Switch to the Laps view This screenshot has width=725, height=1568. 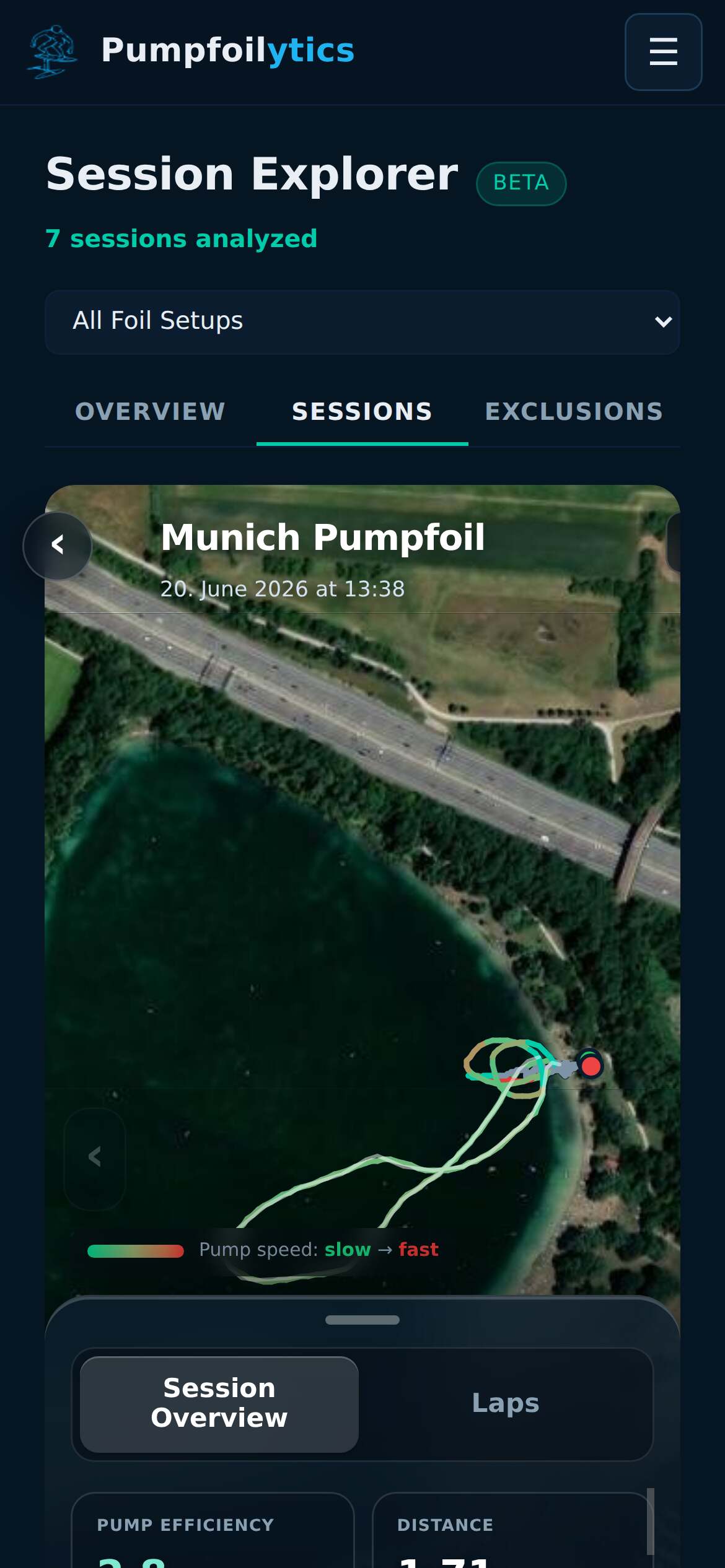[x=506, y=1403]
